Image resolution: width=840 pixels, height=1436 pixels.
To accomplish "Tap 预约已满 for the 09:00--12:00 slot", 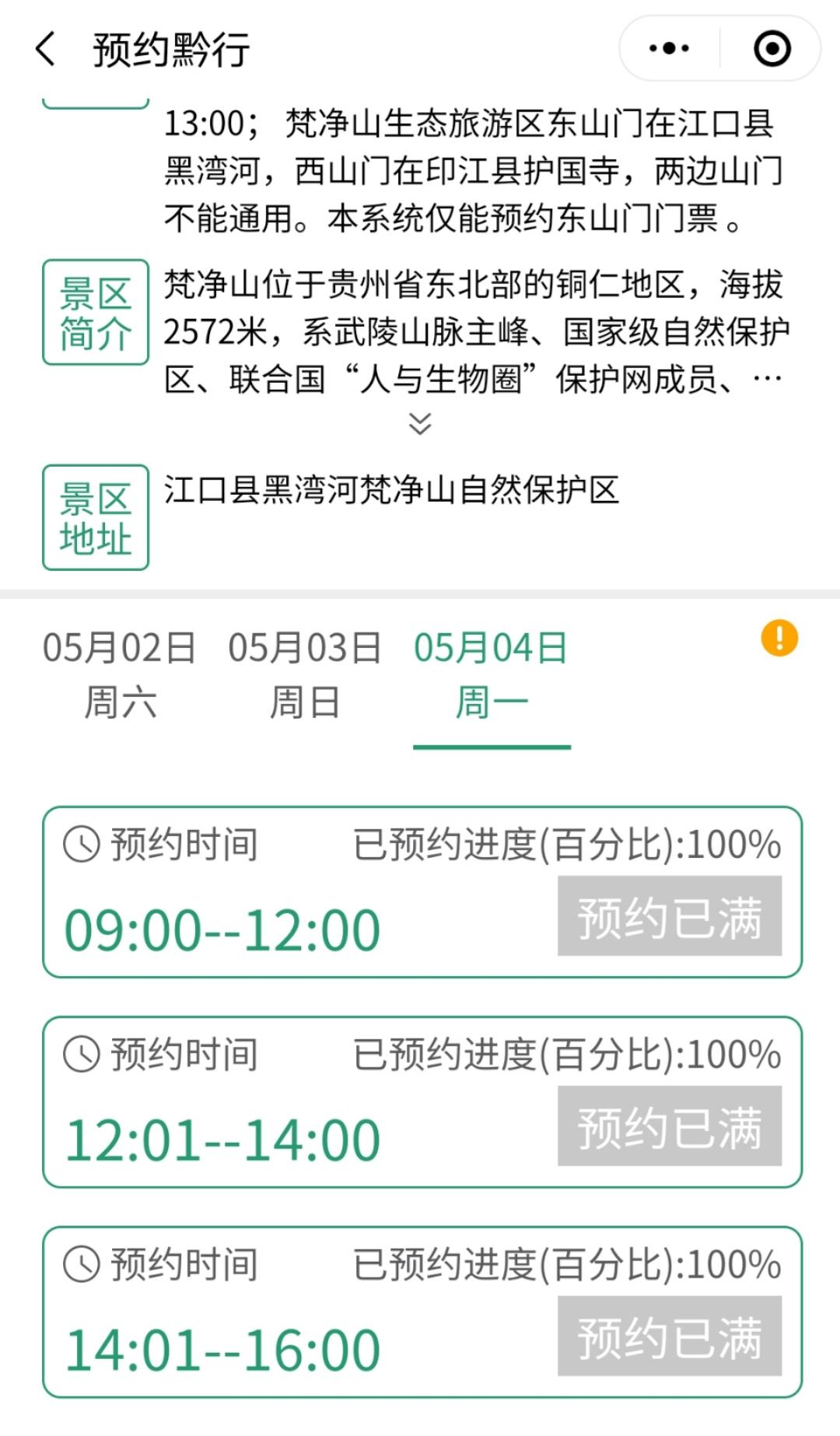I will coord(669,916).
